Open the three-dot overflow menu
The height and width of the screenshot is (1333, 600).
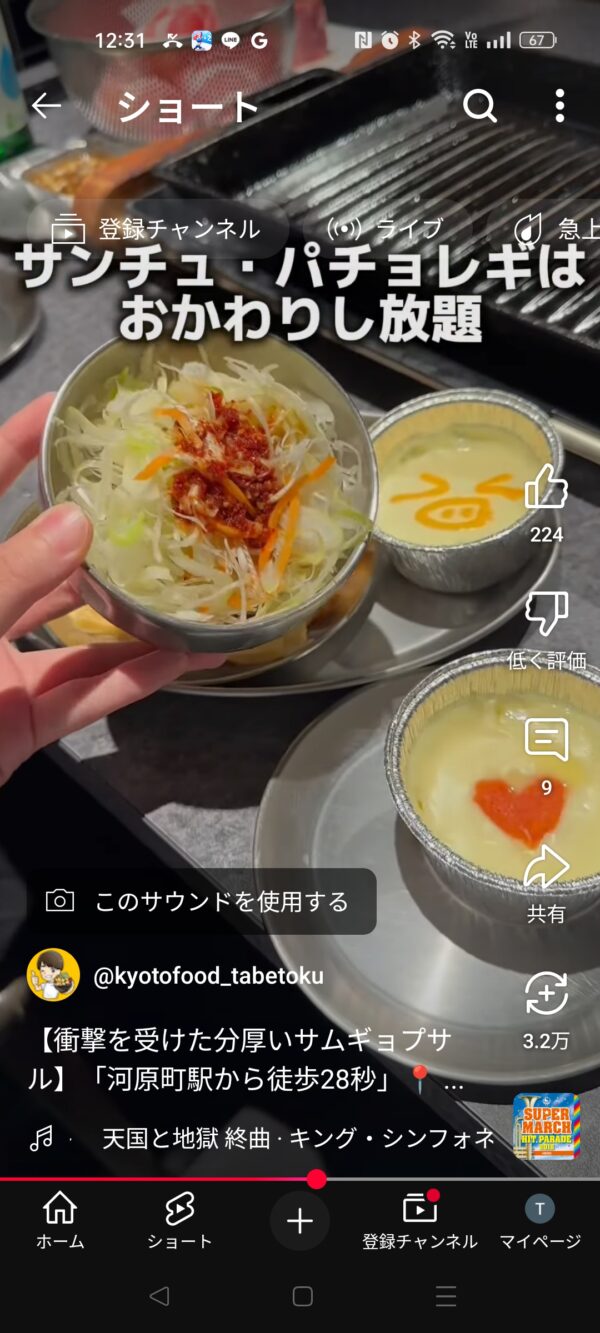point(559,106)
